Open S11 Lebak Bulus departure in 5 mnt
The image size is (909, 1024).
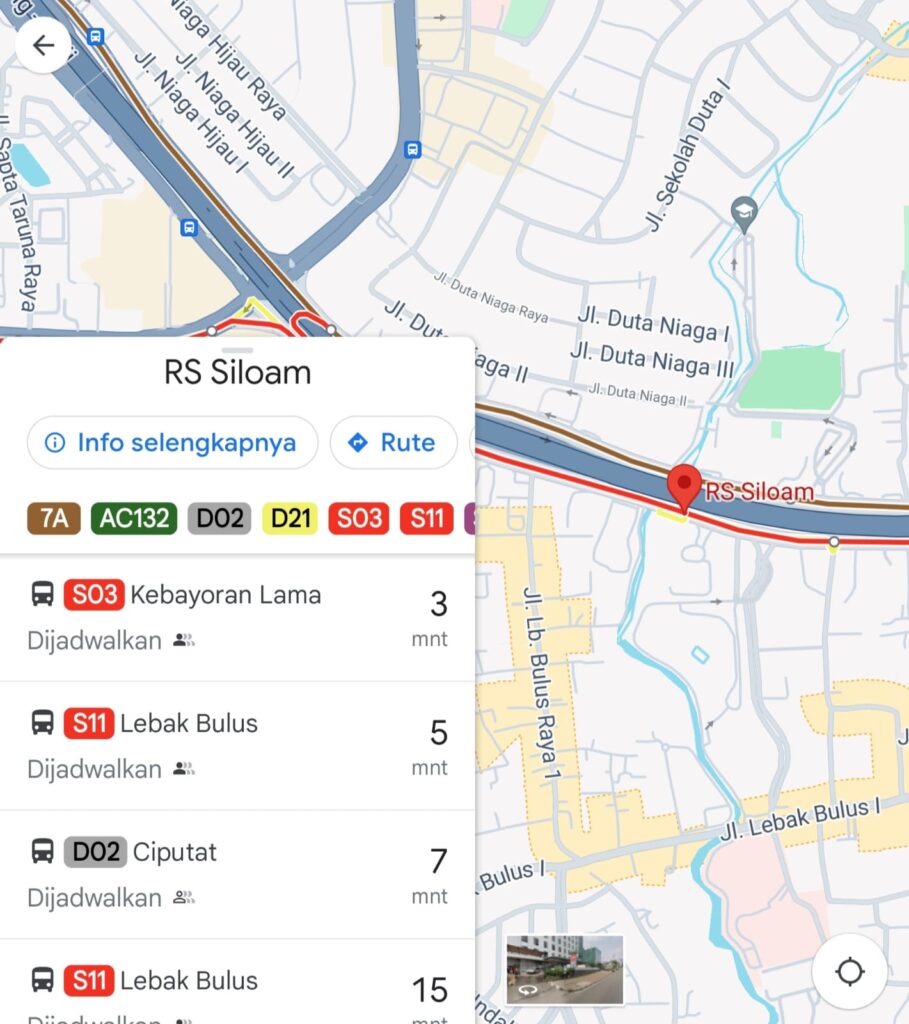point(237,745)
